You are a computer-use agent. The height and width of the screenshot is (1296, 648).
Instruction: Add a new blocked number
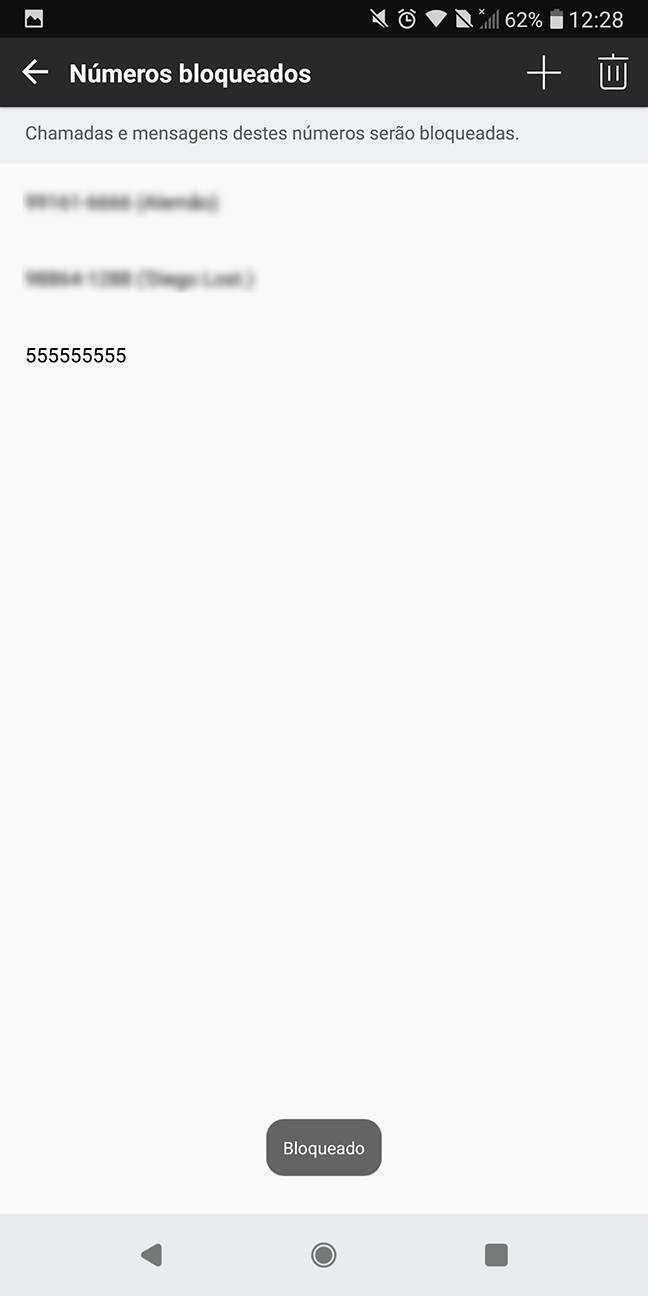[x=543, y=73]
